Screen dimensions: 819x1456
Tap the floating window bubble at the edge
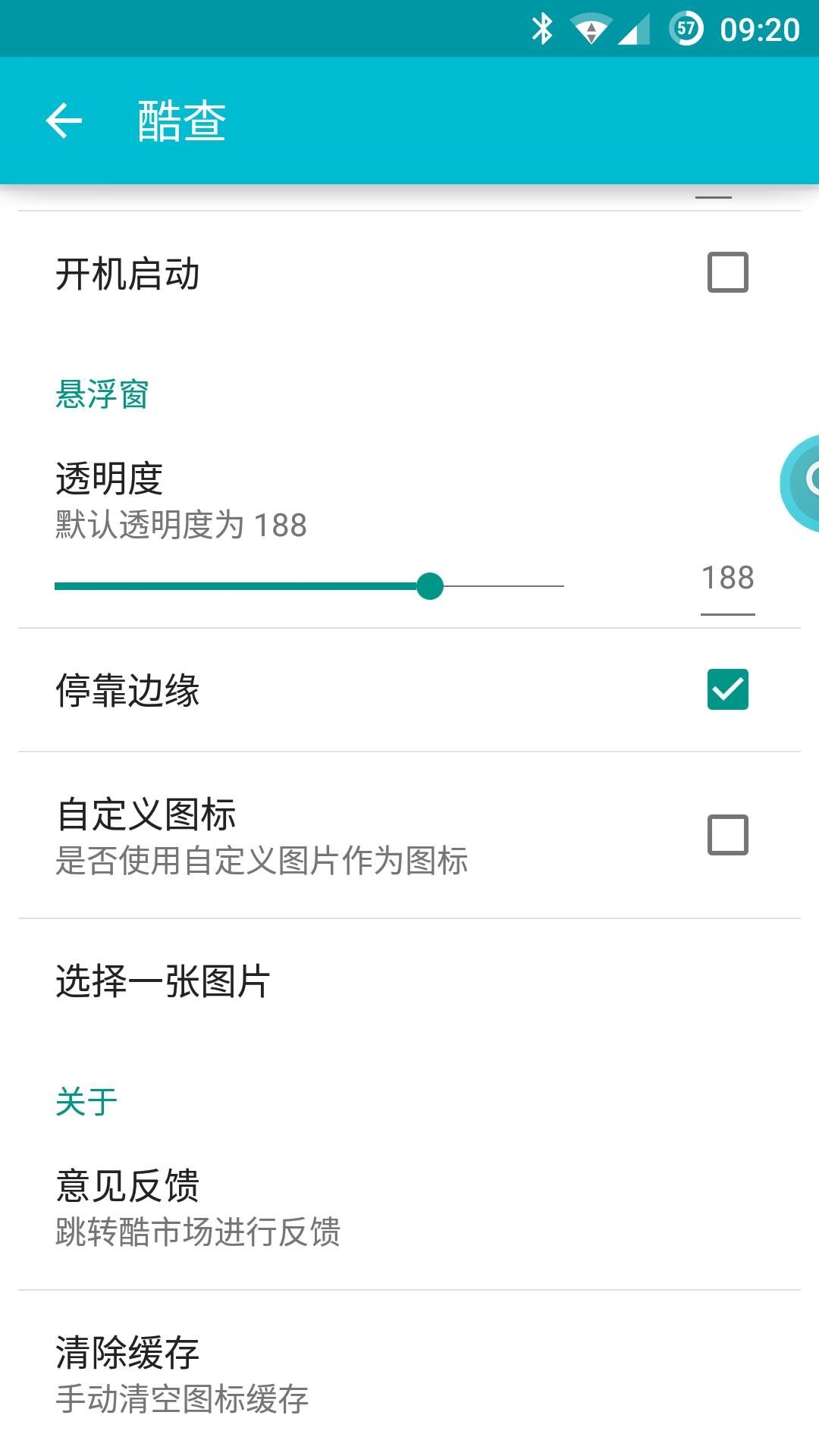(x=802, y=483)
